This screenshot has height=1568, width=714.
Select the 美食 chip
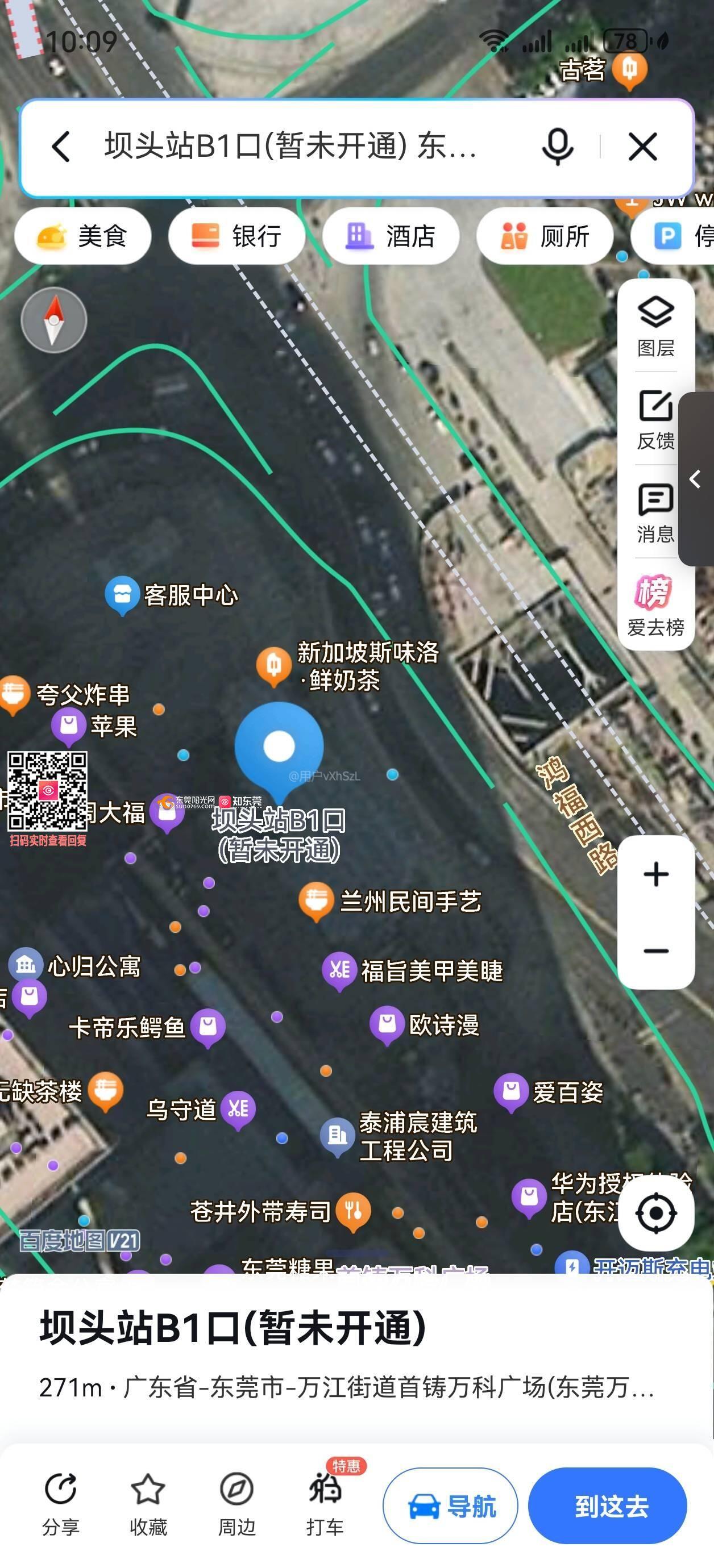click(x=83, y=236)
